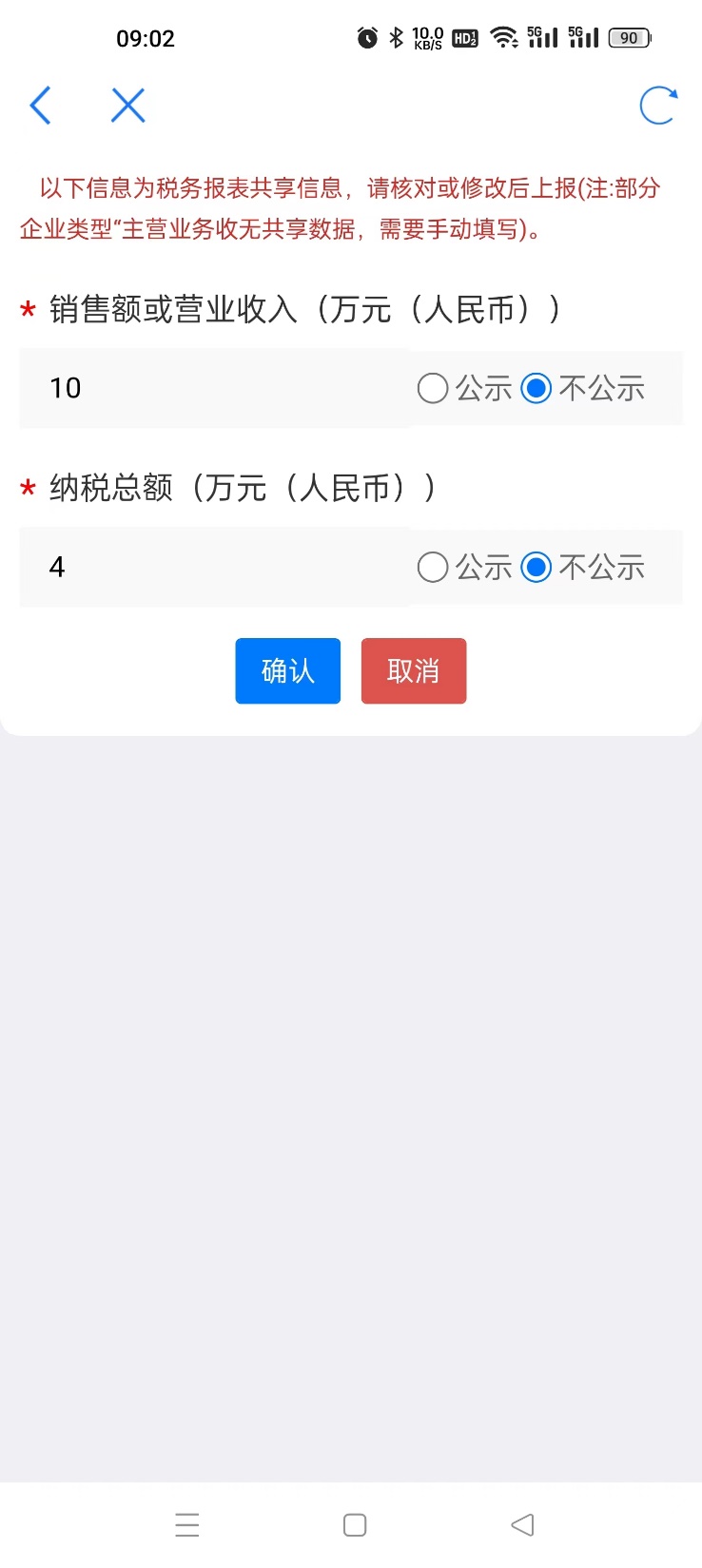Go back using the top-left arrow
Image resolution: width=702 pixels, height=1568 pixels.
[40, 106]
